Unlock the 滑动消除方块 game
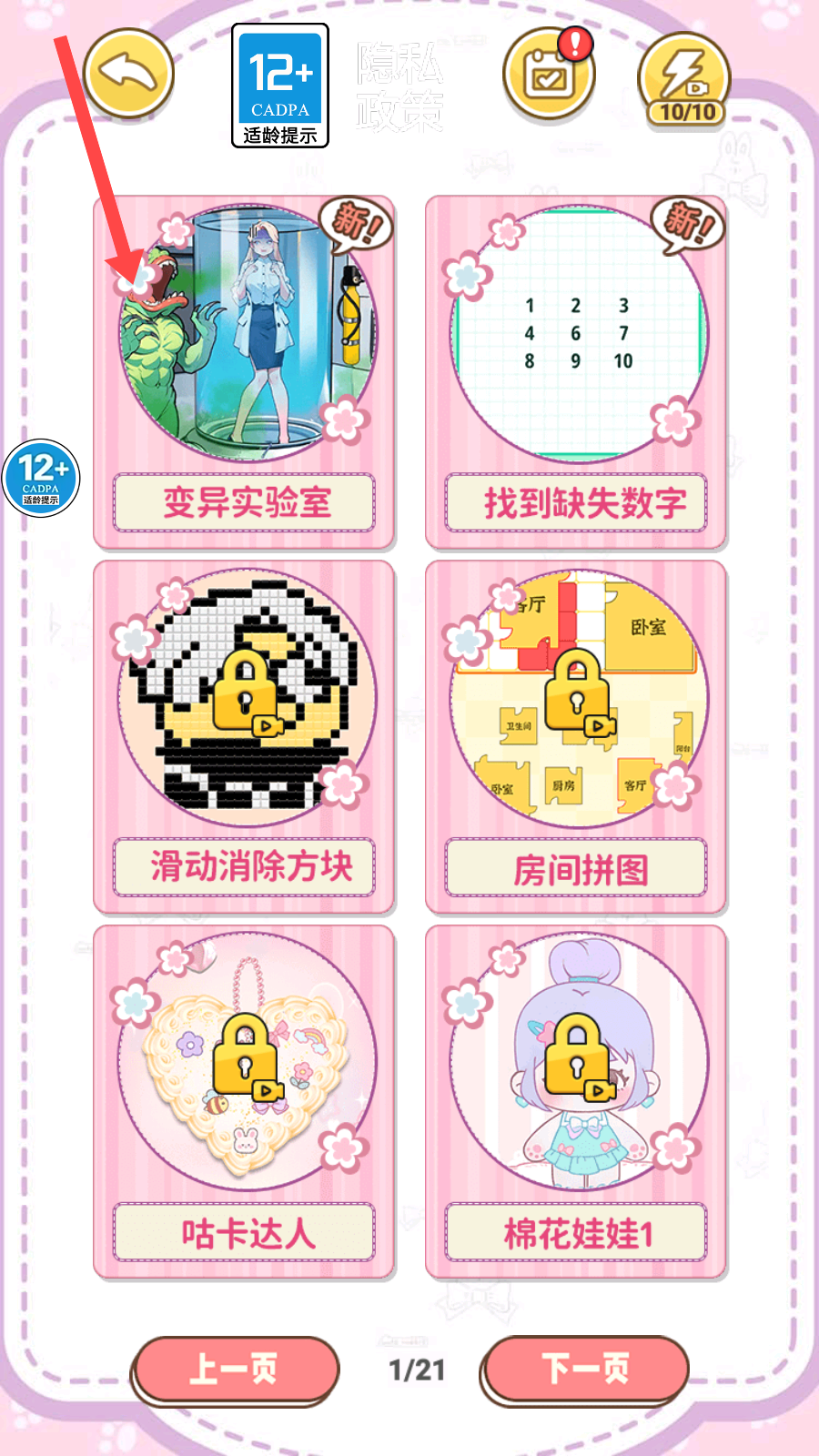This screenshot has width=819, height=1456. [x=245, y=737]
